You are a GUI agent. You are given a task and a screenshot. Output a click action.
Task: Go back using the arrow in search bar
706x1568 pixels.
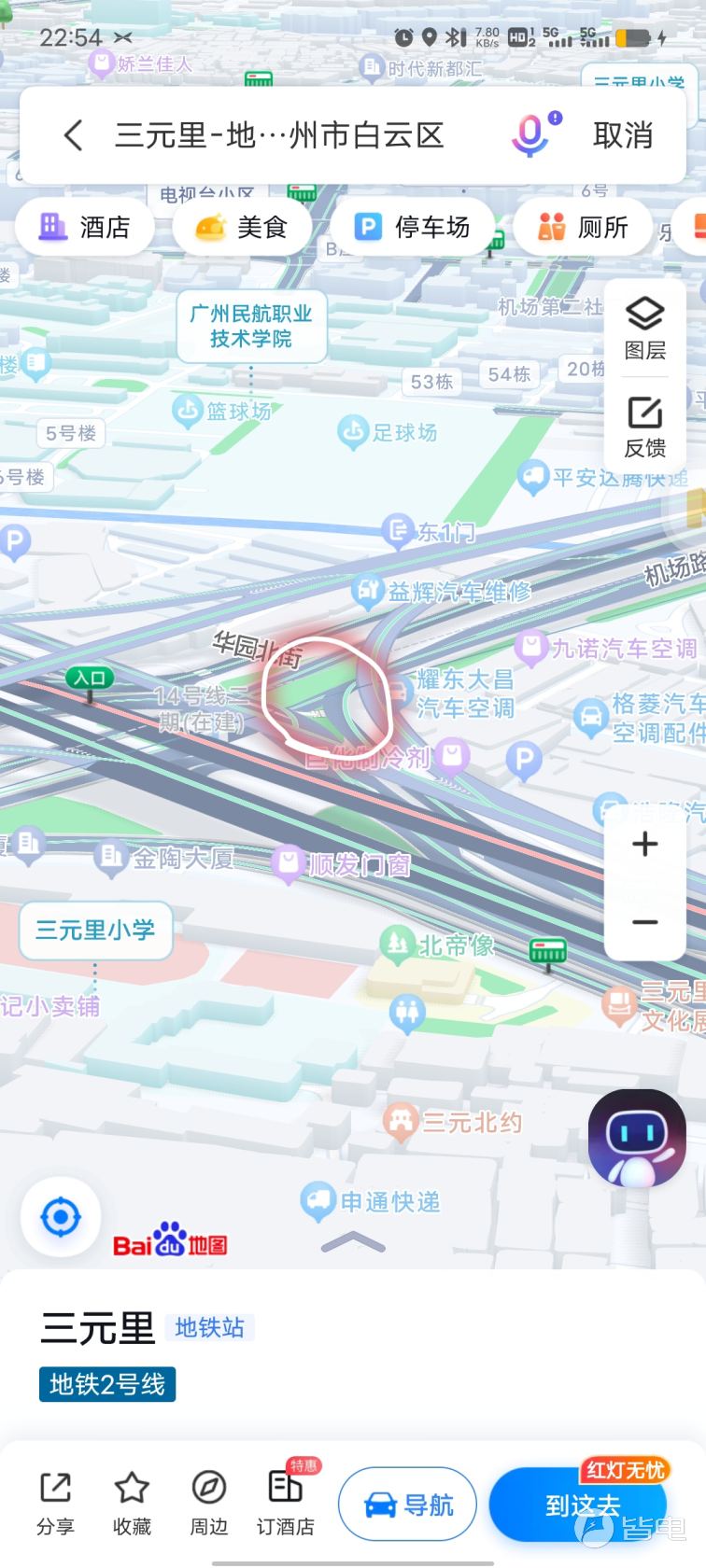[x=74, y=135]
